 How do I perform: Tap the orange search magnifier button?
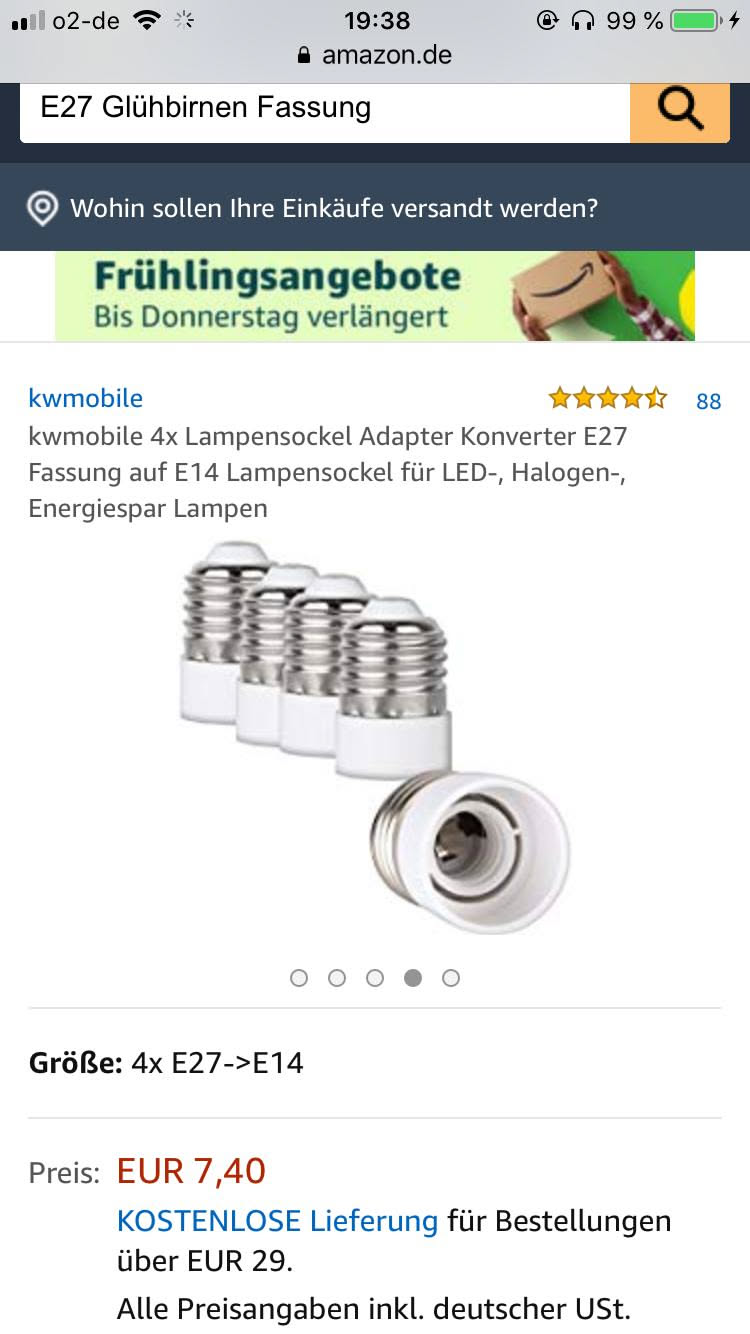coord(680,110)
